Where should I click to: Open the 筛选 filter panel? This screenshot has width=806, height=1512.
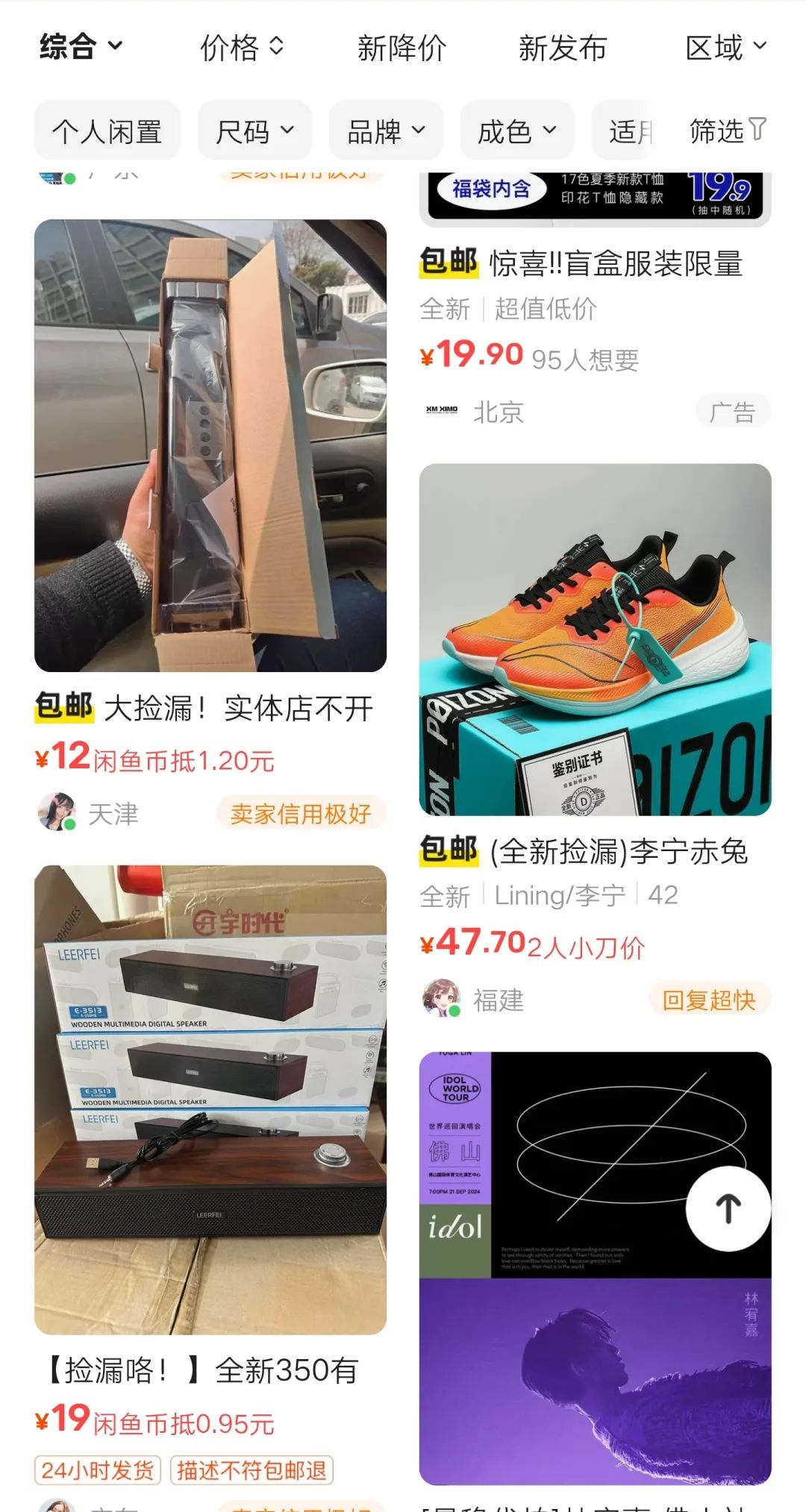727,131
